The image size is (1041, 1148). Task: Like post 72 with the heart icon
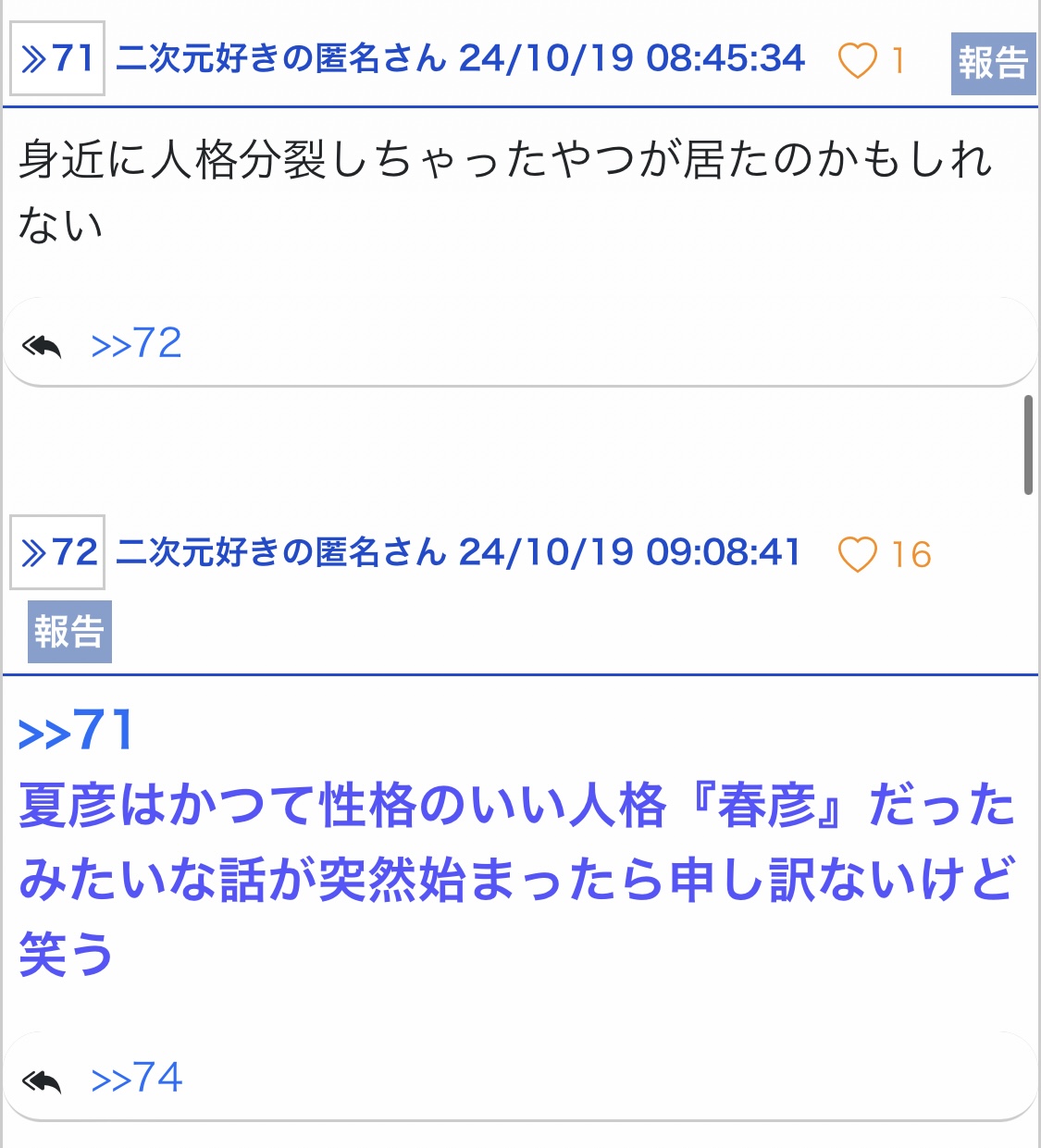(858, 555)
